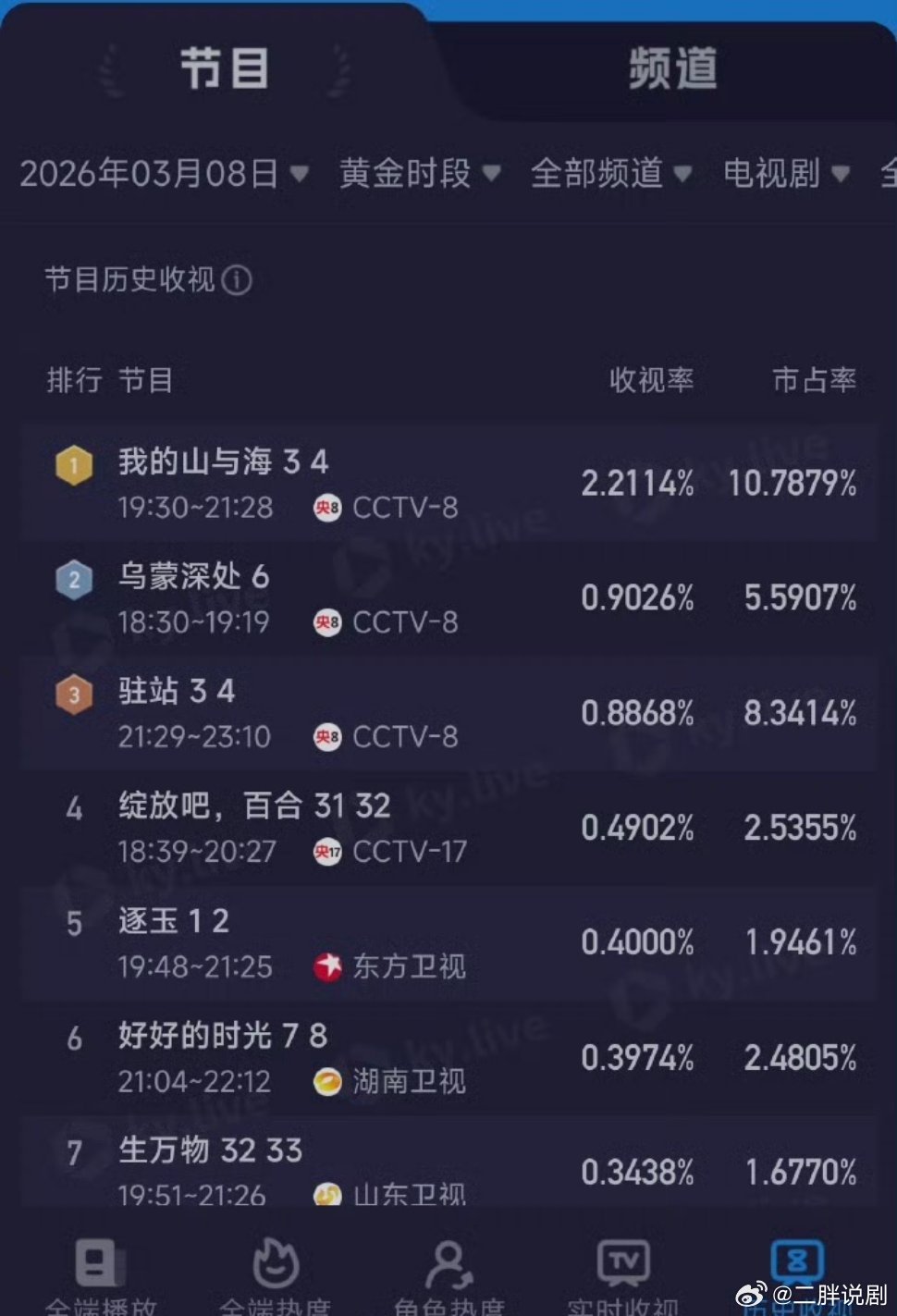Click the 湖南卫视 logo beside 好好的时光

click(x=328, y=1081)
